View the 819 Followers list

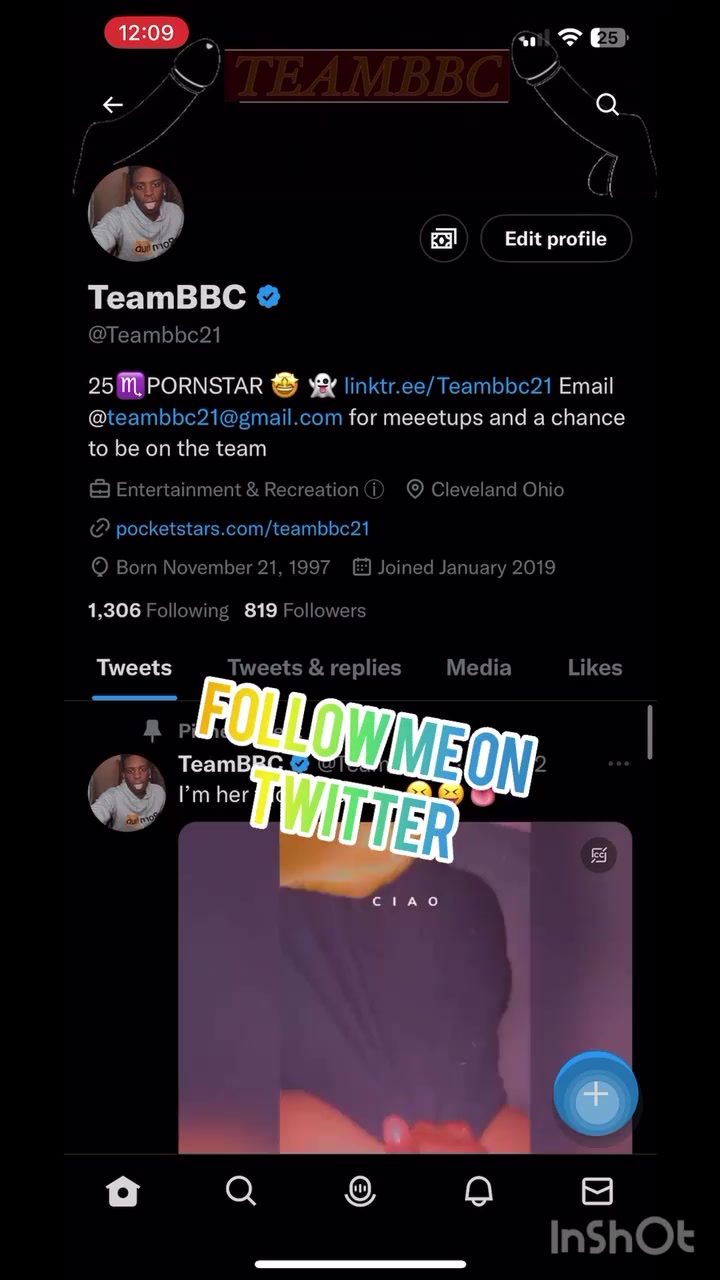305,610
